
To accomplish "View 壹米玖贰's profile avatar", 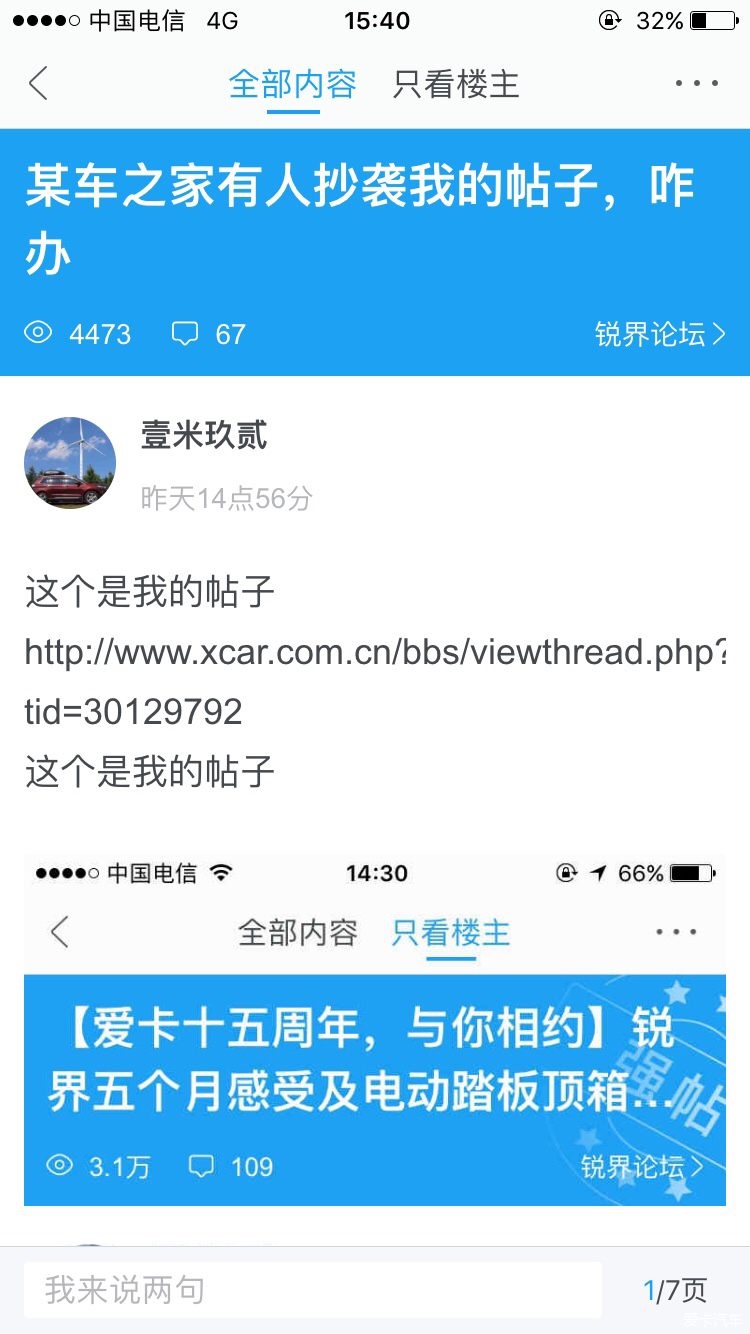I will tap(70, 463).
